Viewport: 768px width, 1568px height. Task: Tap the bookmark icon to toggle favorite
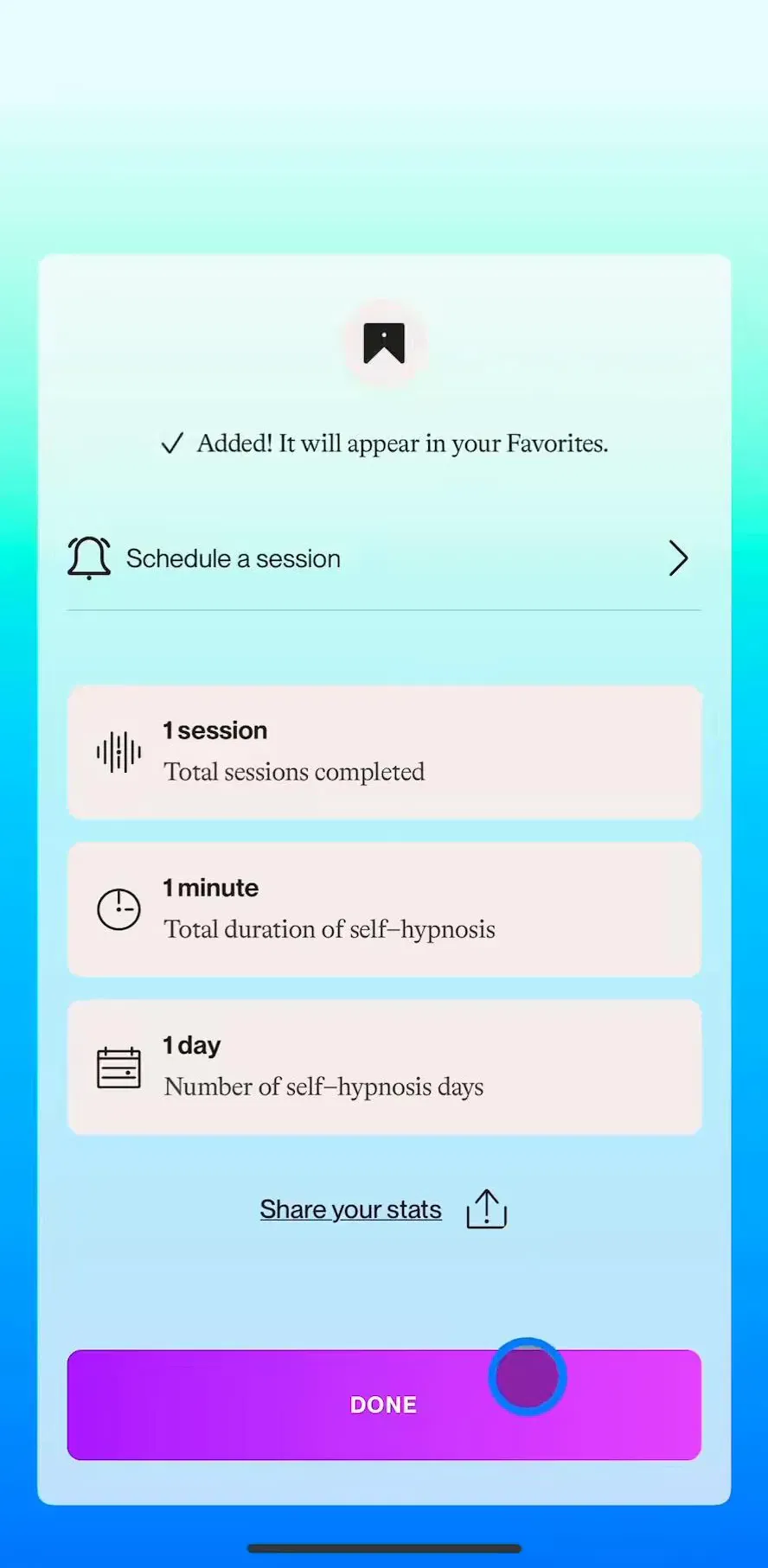(x=384, y=343)
